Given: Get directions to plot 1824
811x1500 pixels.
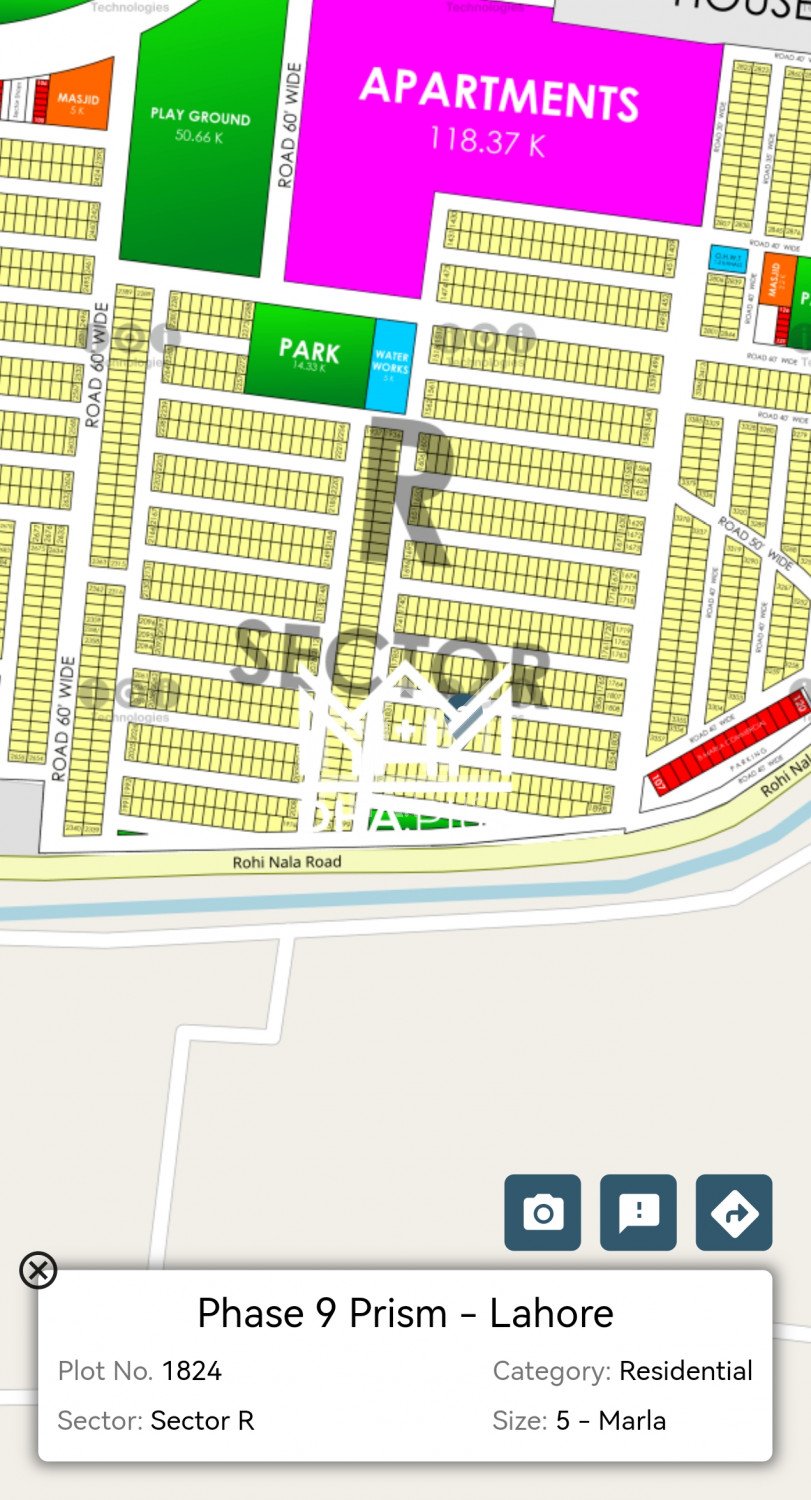Looking at the screenshot, I should (x=734, y=1212).
